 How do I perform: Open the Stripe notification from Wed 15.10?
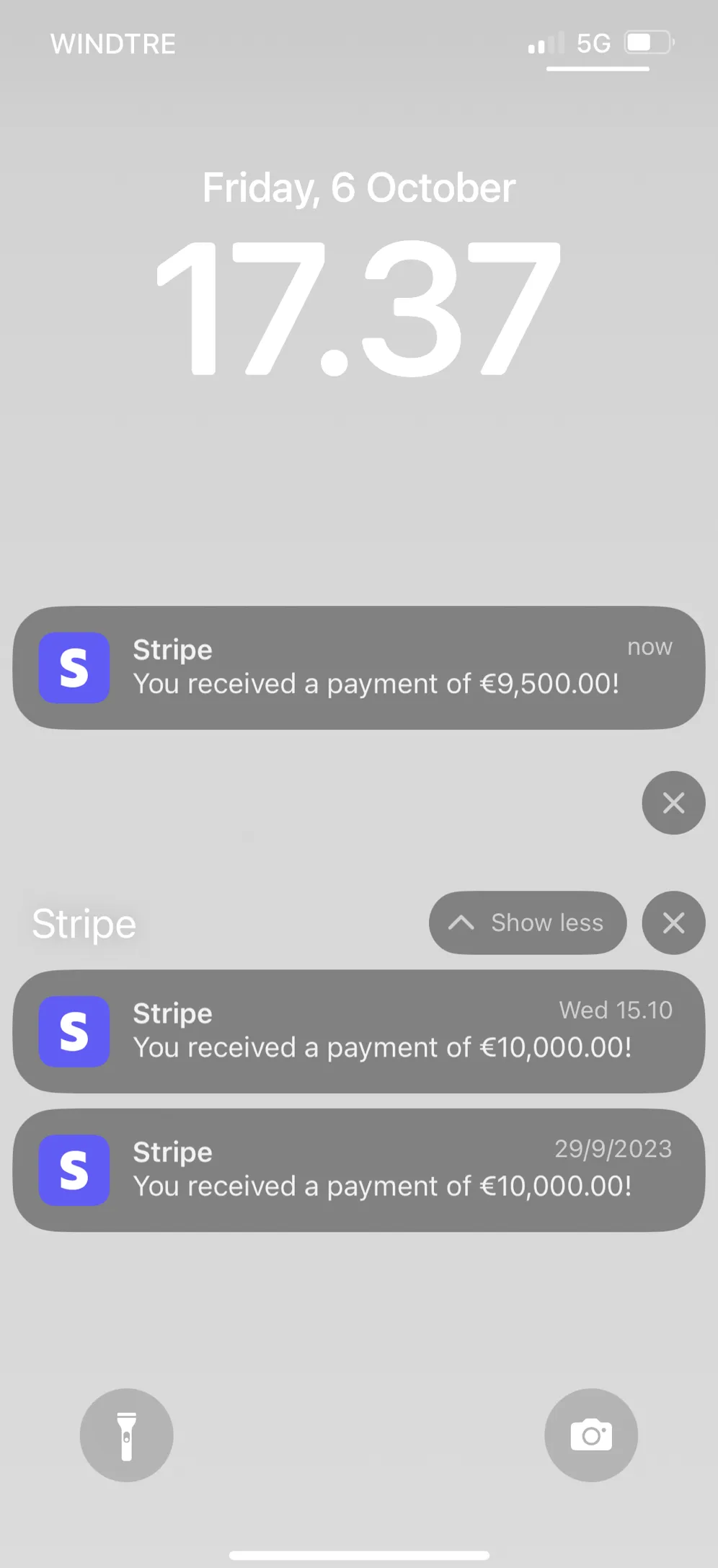tap(359, 1031)
